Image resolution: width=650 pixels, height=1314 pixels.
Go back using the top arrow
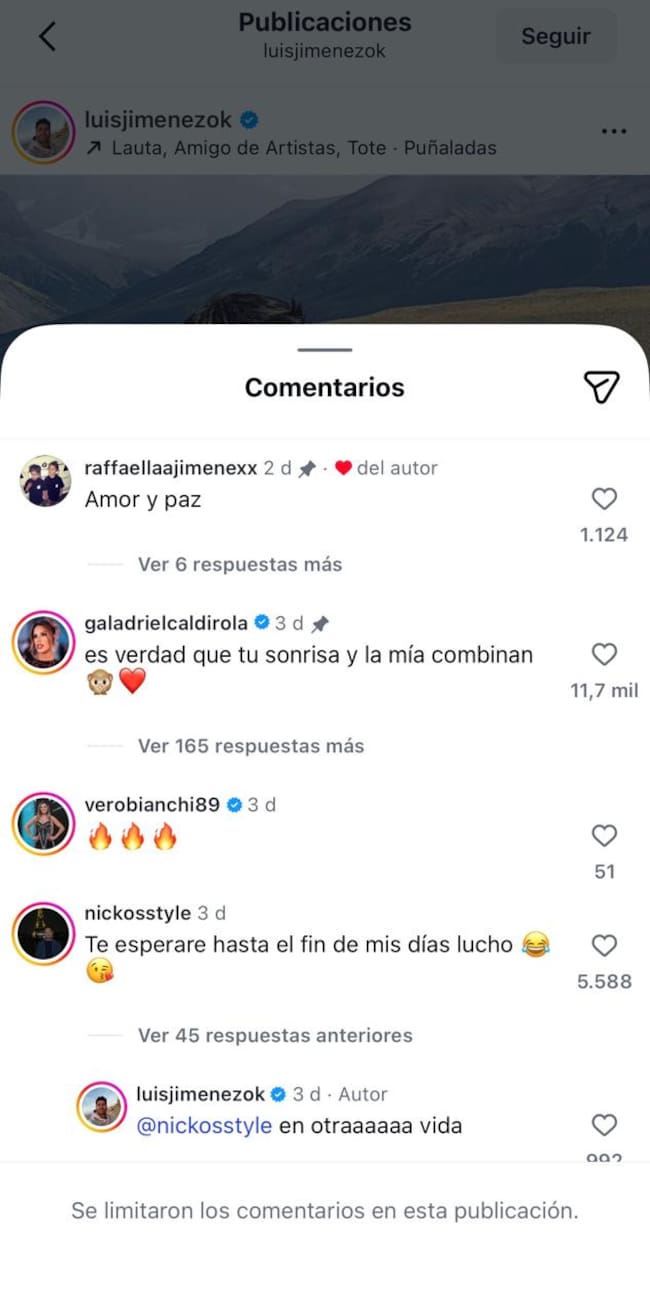pos(47,37)
